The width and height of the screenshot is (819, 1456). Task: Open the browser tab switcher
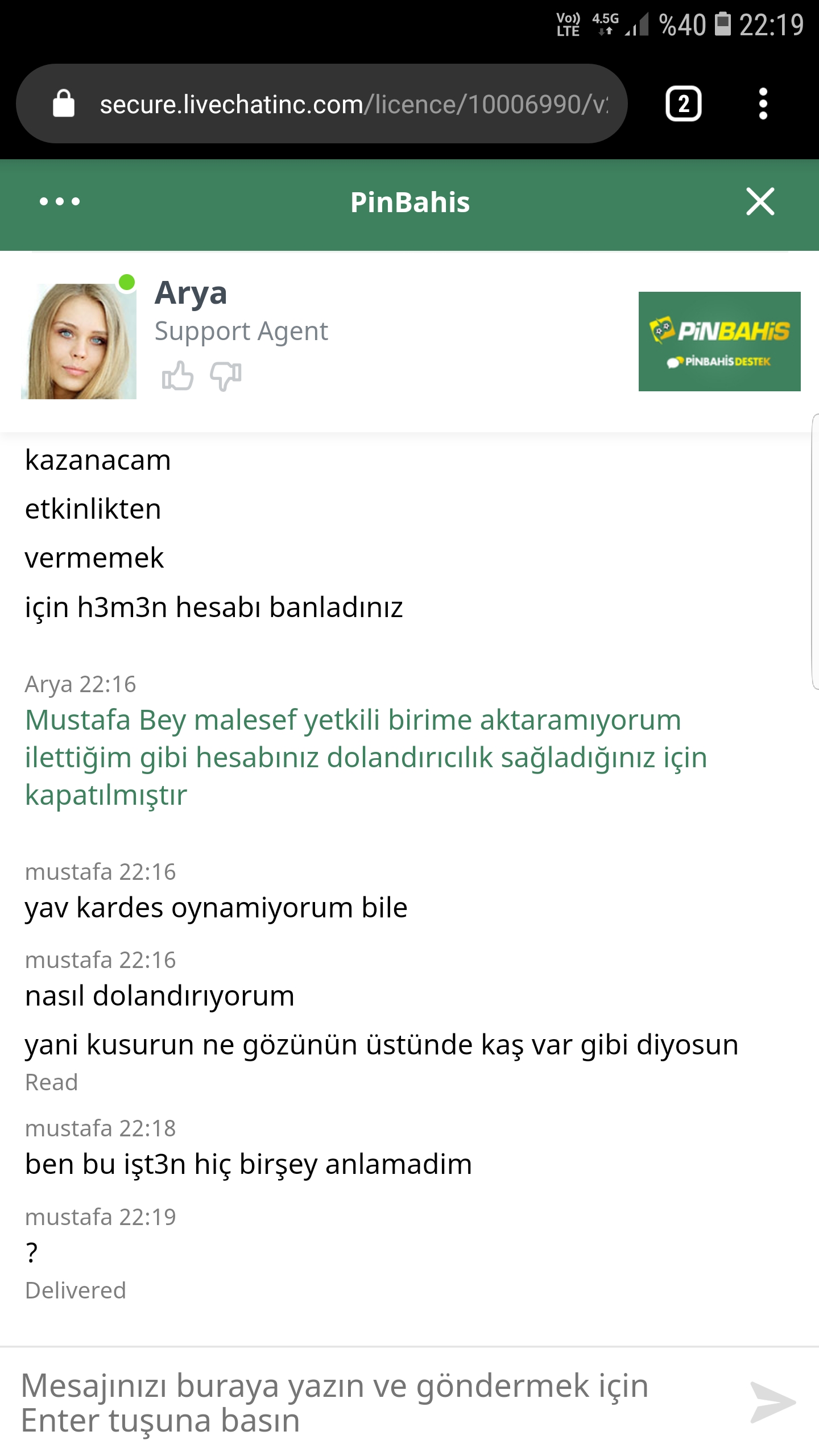tap(683, 104)
